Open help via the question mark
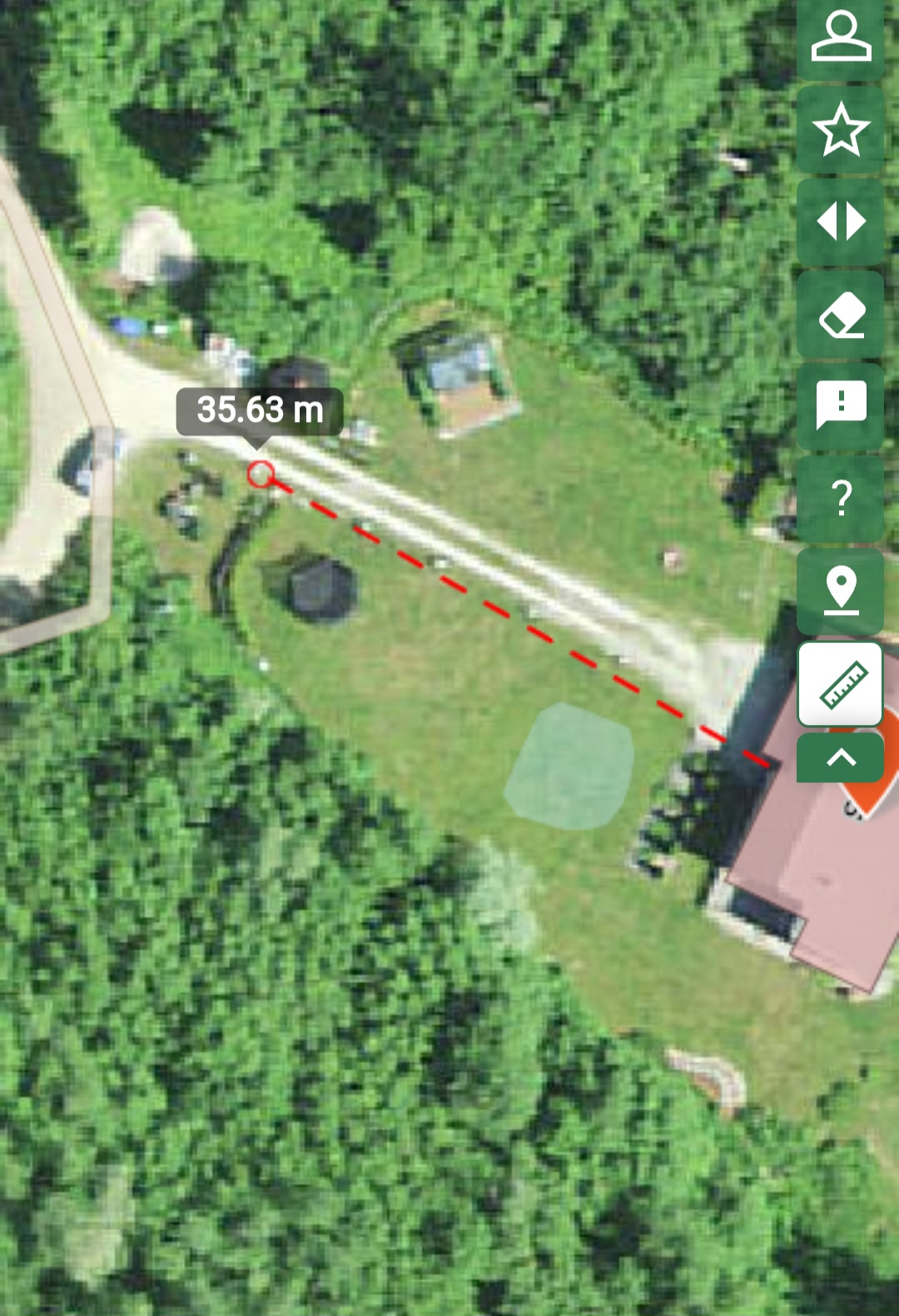 pyautogui.click(x=841, y=499)
